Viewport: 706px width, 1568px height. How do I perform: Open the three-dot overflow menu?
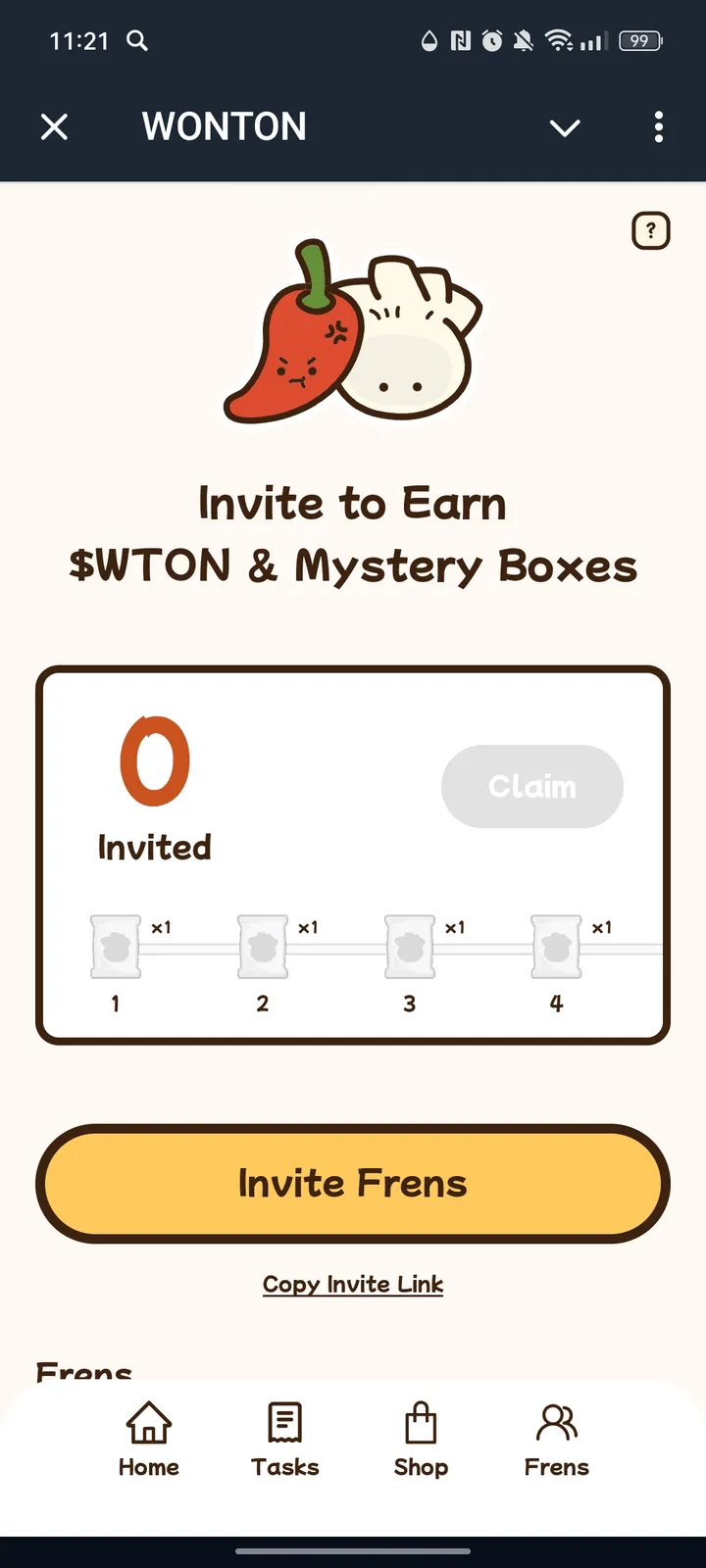658,126
